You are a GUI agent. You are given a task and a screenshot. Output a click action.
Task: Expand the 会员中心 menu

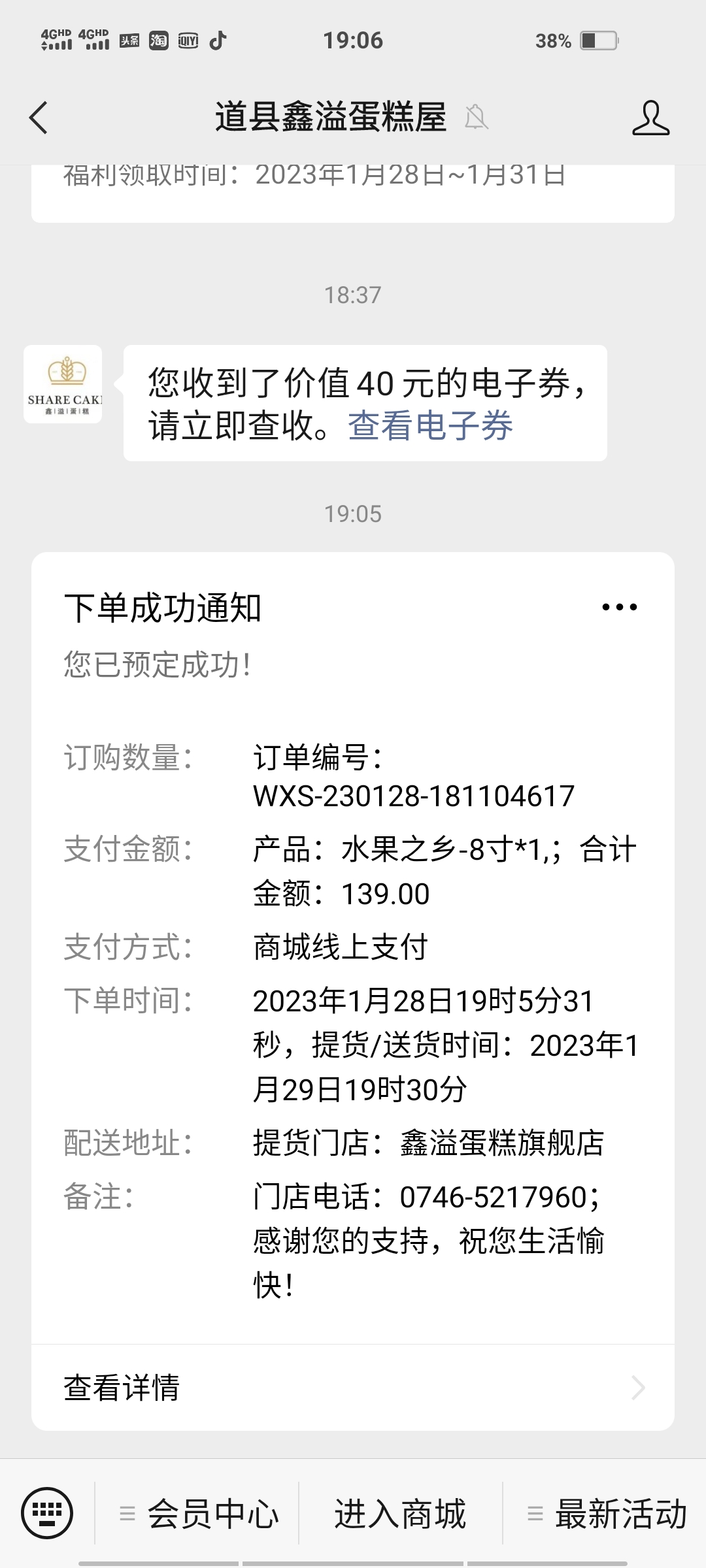pyautogui.click(x=199, y=1513)
